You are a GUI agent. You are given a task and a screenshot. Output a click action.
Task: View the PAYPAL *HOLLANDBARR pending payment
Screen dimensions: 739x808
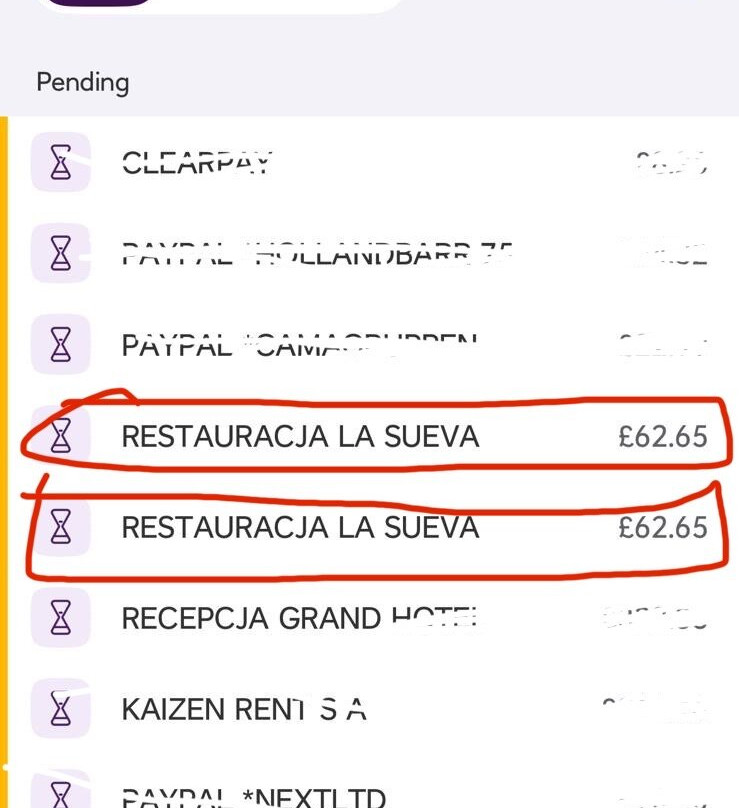coord(315,252)
